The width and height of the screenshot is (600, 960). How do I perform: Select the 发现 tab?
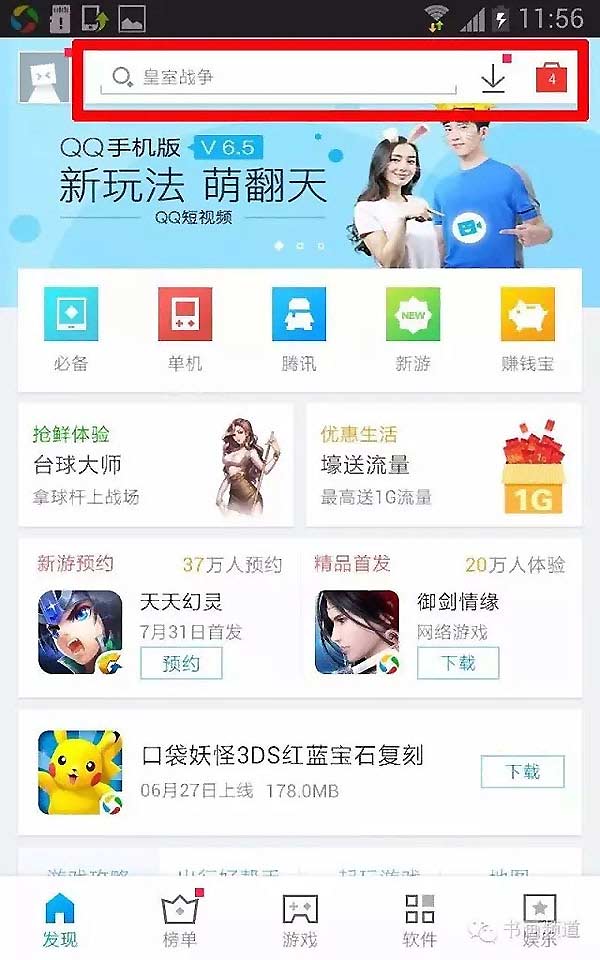click(60, 920)
